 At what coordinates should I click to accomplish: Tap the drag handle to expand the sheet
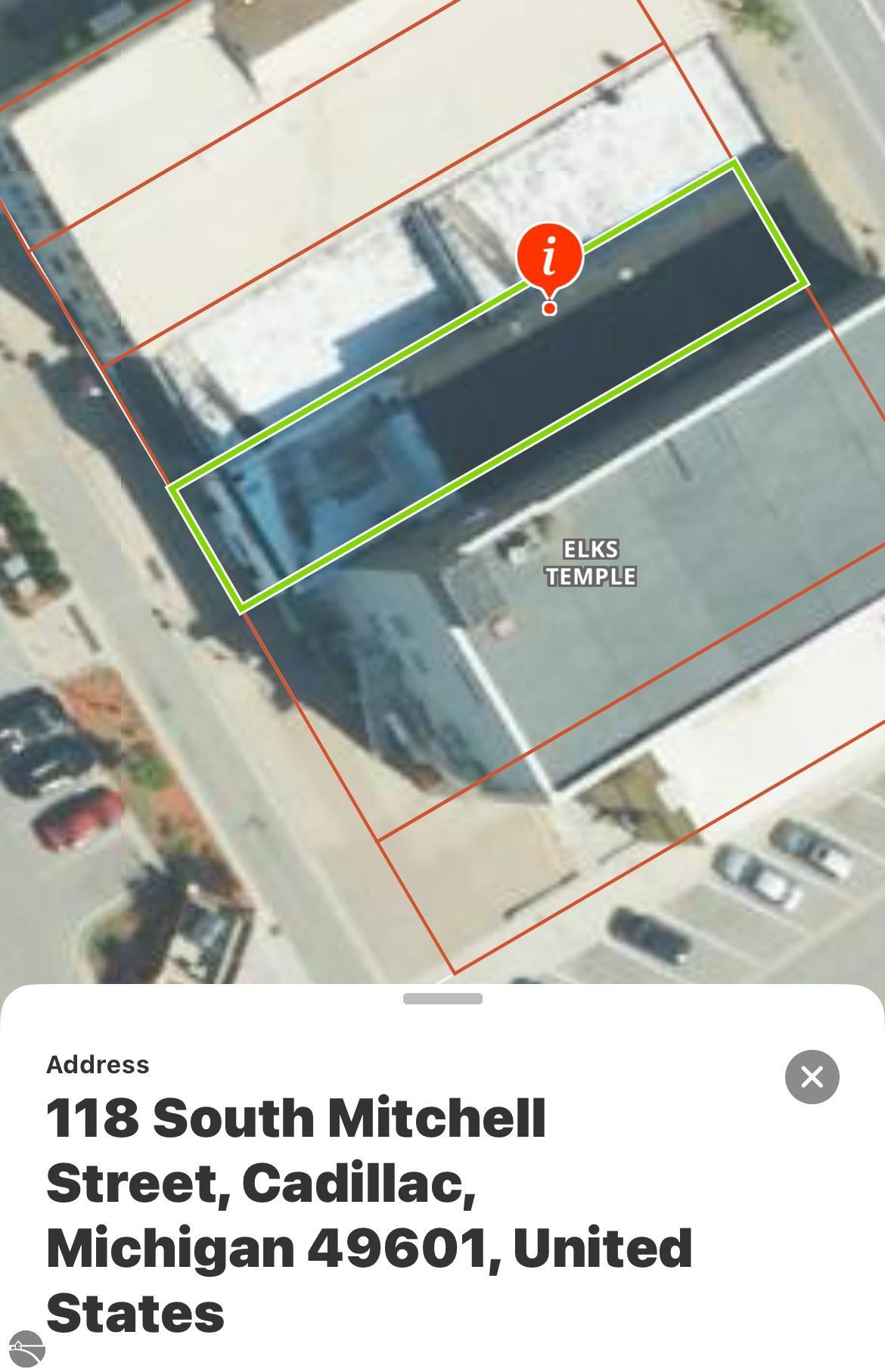point(442,998)
